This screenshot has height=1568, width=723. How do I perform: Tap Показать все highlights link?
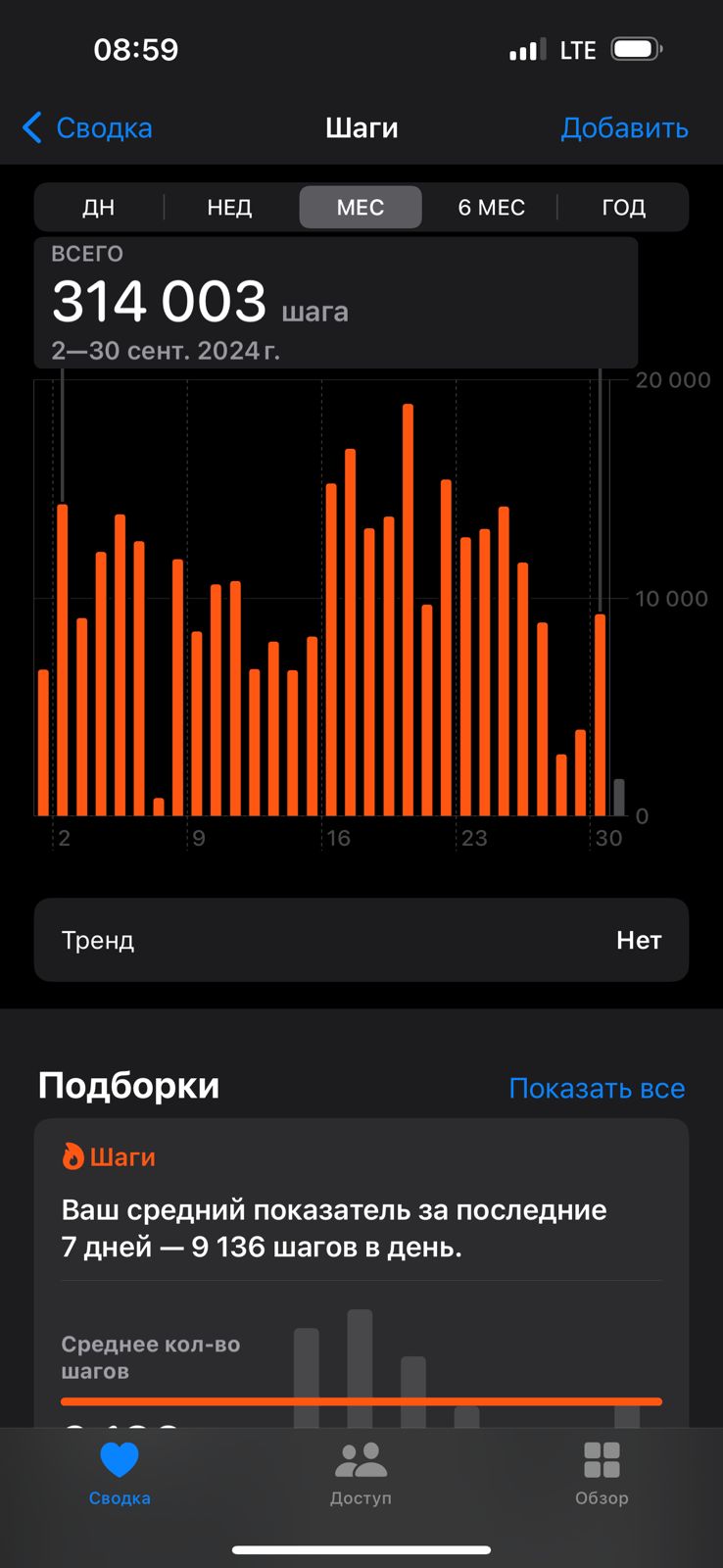click(x=597, y=1089)
